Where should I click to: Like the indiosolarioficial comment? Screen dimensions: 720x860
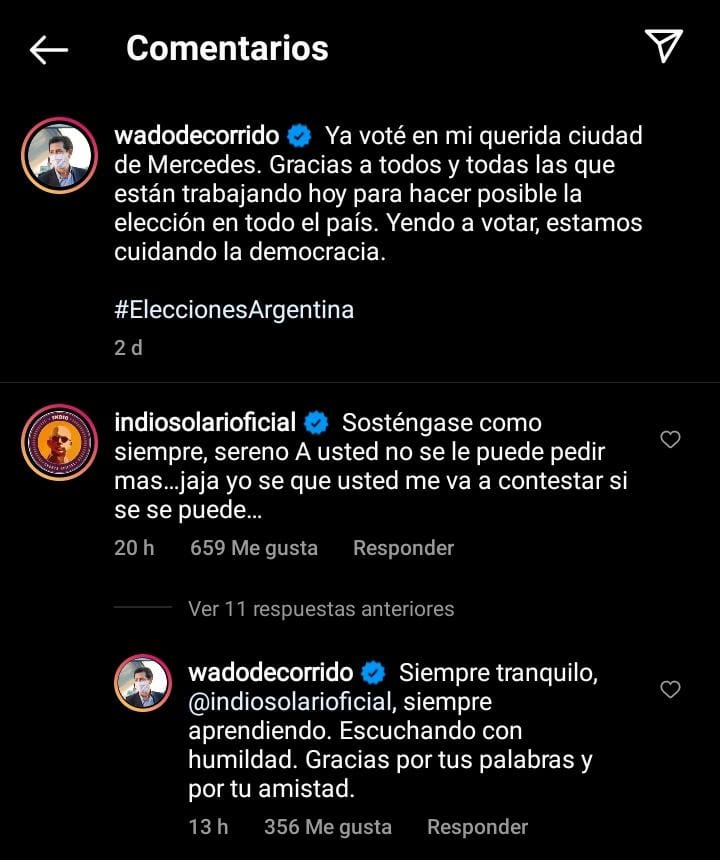[671, 439]
